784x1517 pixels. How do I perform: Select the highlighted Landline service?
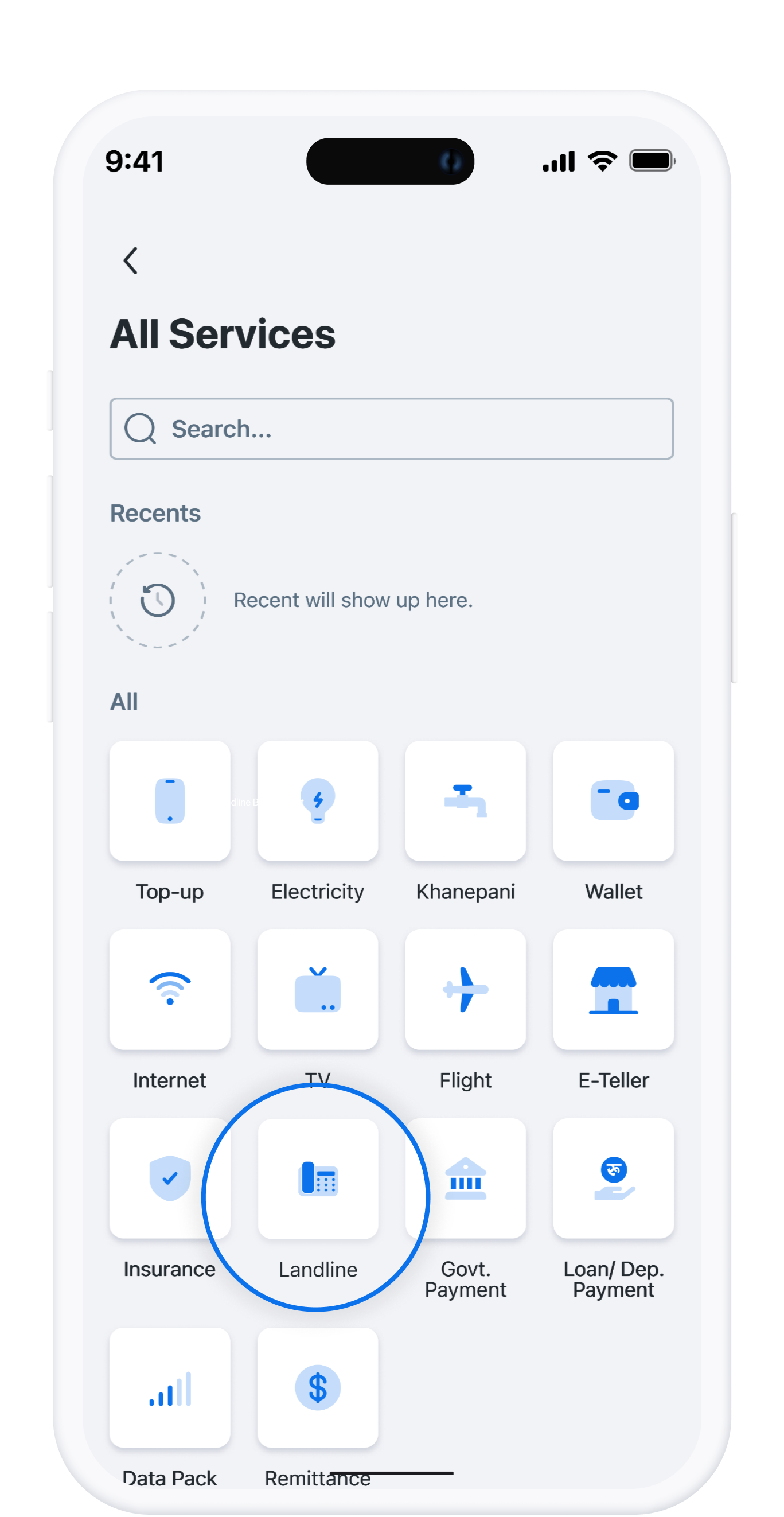(x=318, y=1179)
